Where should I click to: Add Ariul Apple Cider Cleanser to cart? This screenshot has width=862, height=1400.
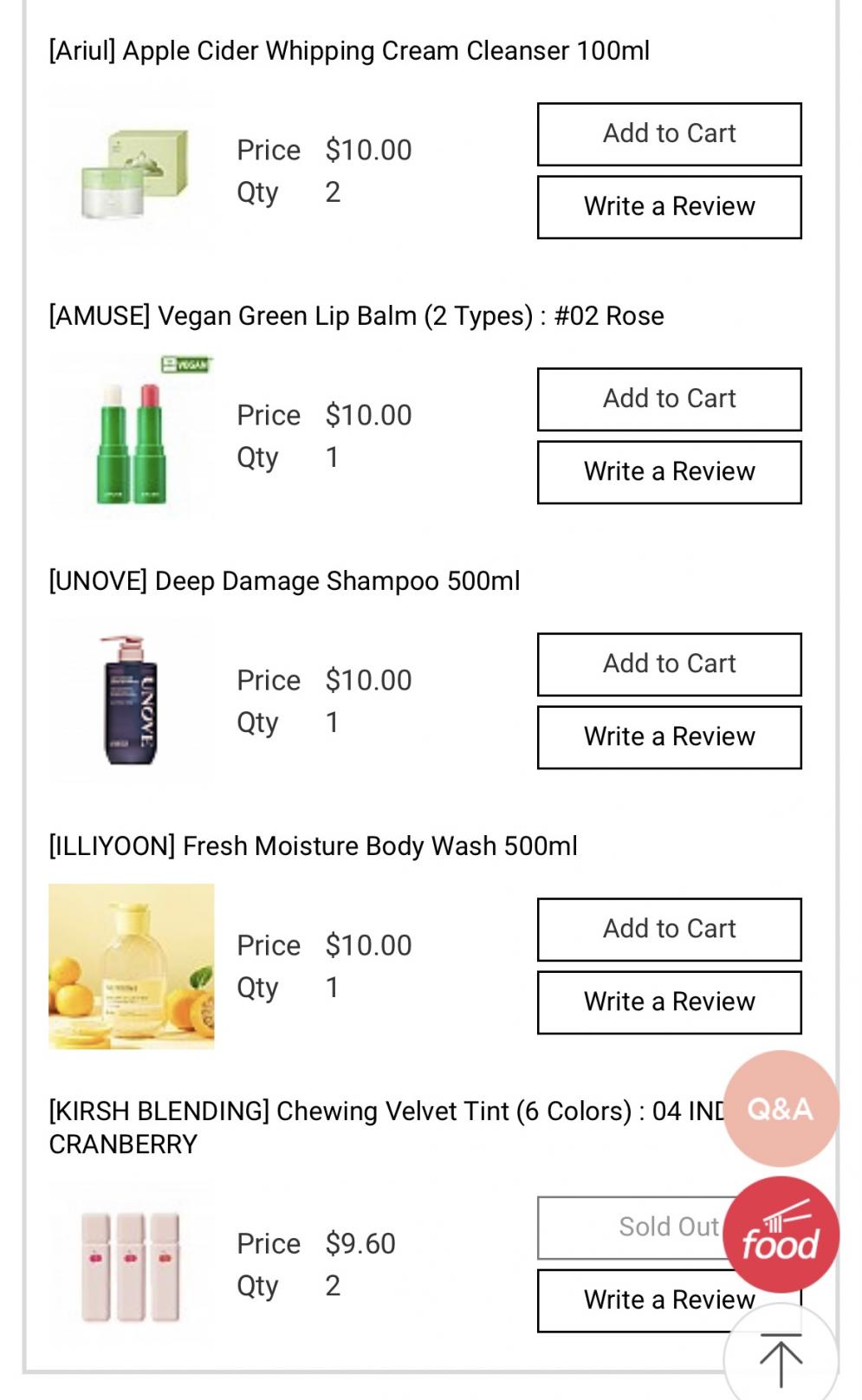point(669,134)
